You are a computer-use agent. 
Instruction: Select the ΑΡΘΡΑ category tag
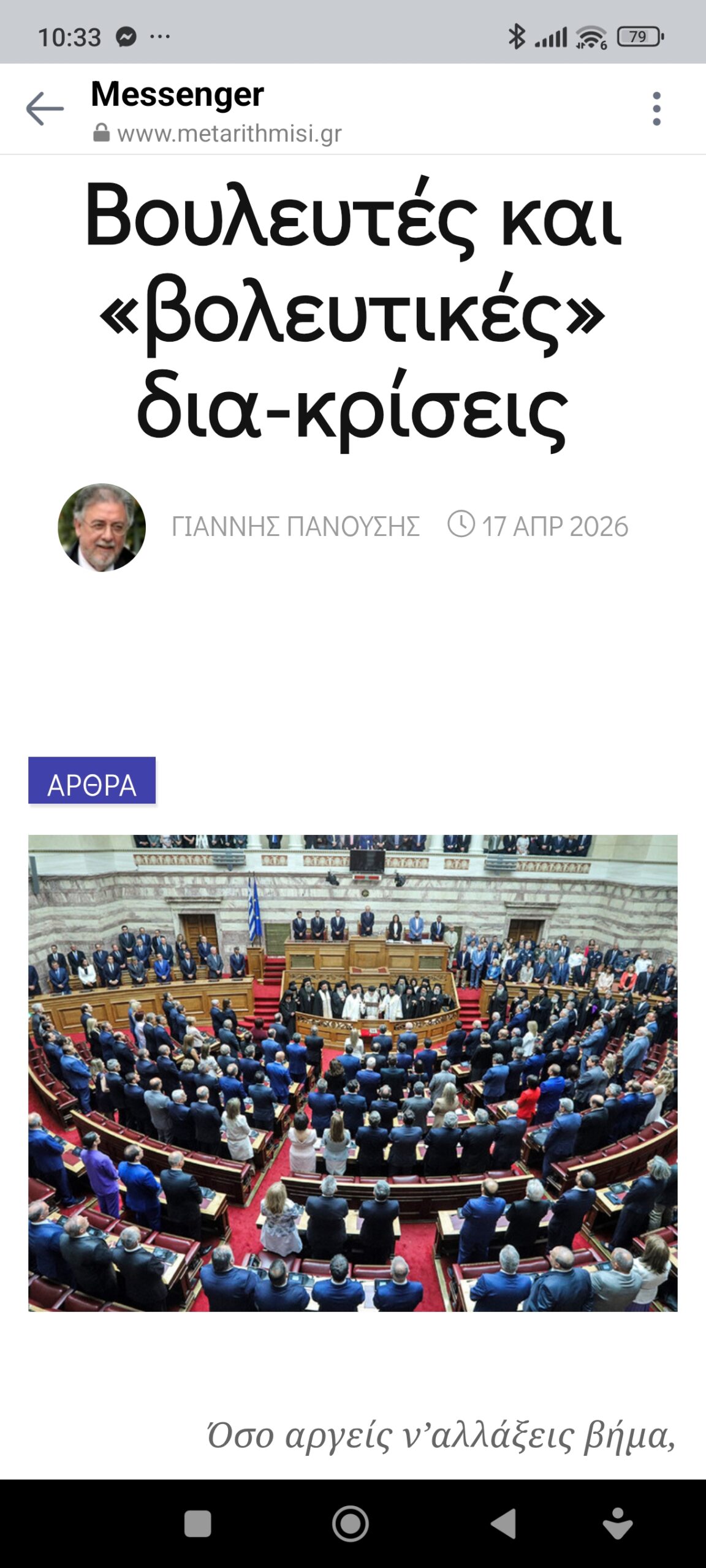92,781
